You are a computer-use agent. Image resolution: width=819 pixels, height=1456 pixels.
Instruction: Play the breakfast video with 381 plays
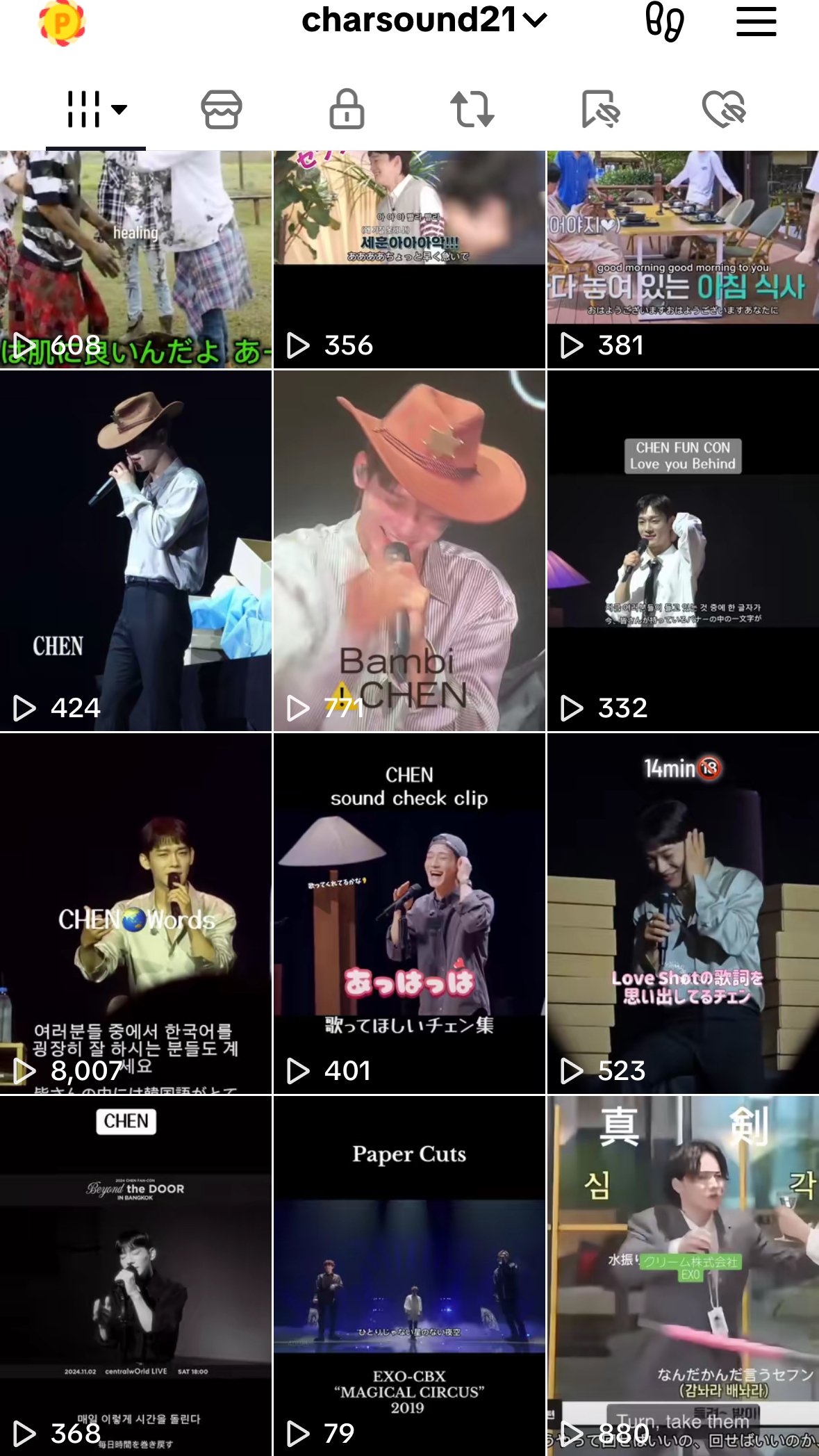pos(683,259)
